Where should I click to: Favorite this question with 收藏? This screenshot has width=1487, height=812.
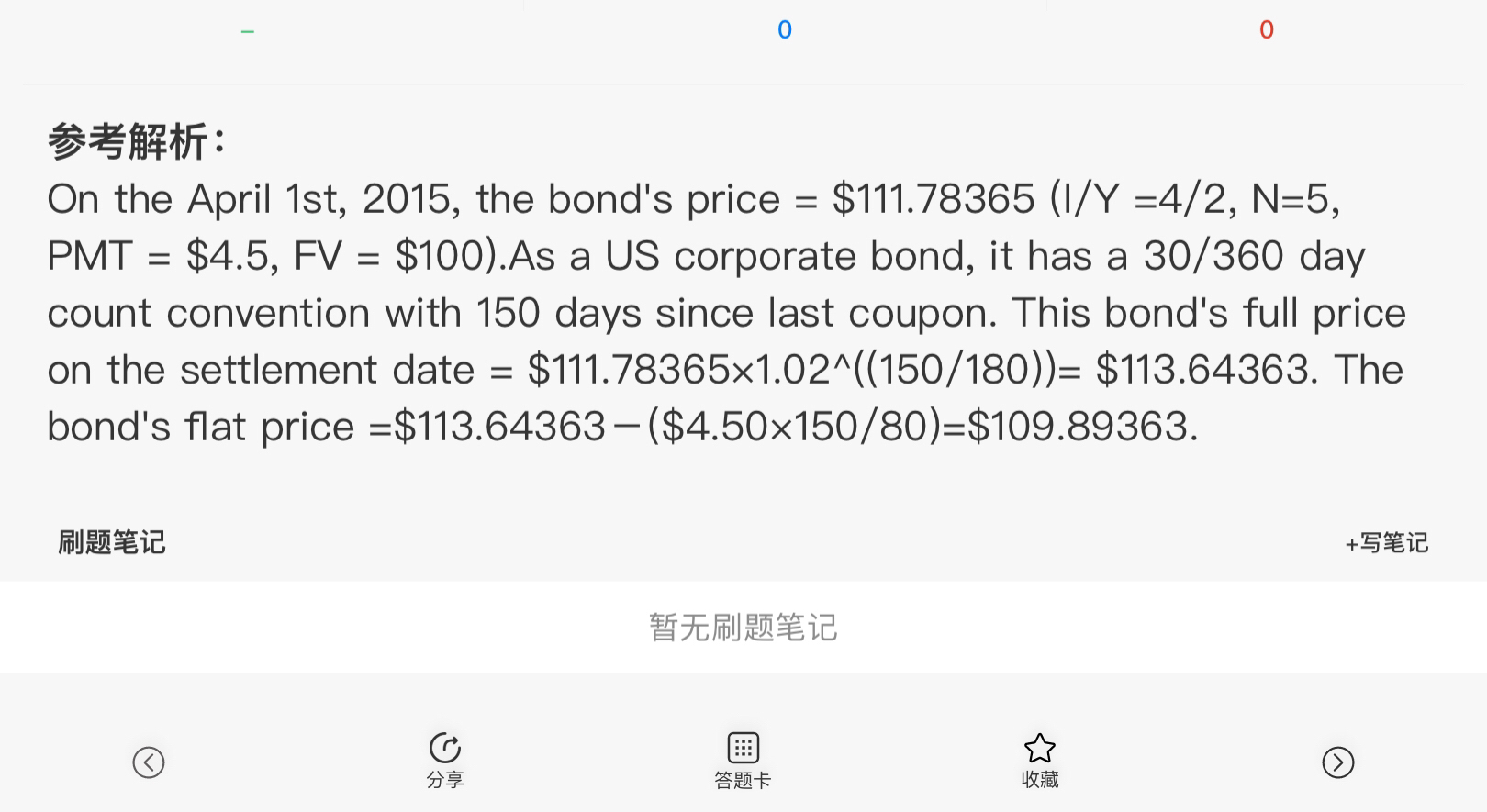point(1040,760)
